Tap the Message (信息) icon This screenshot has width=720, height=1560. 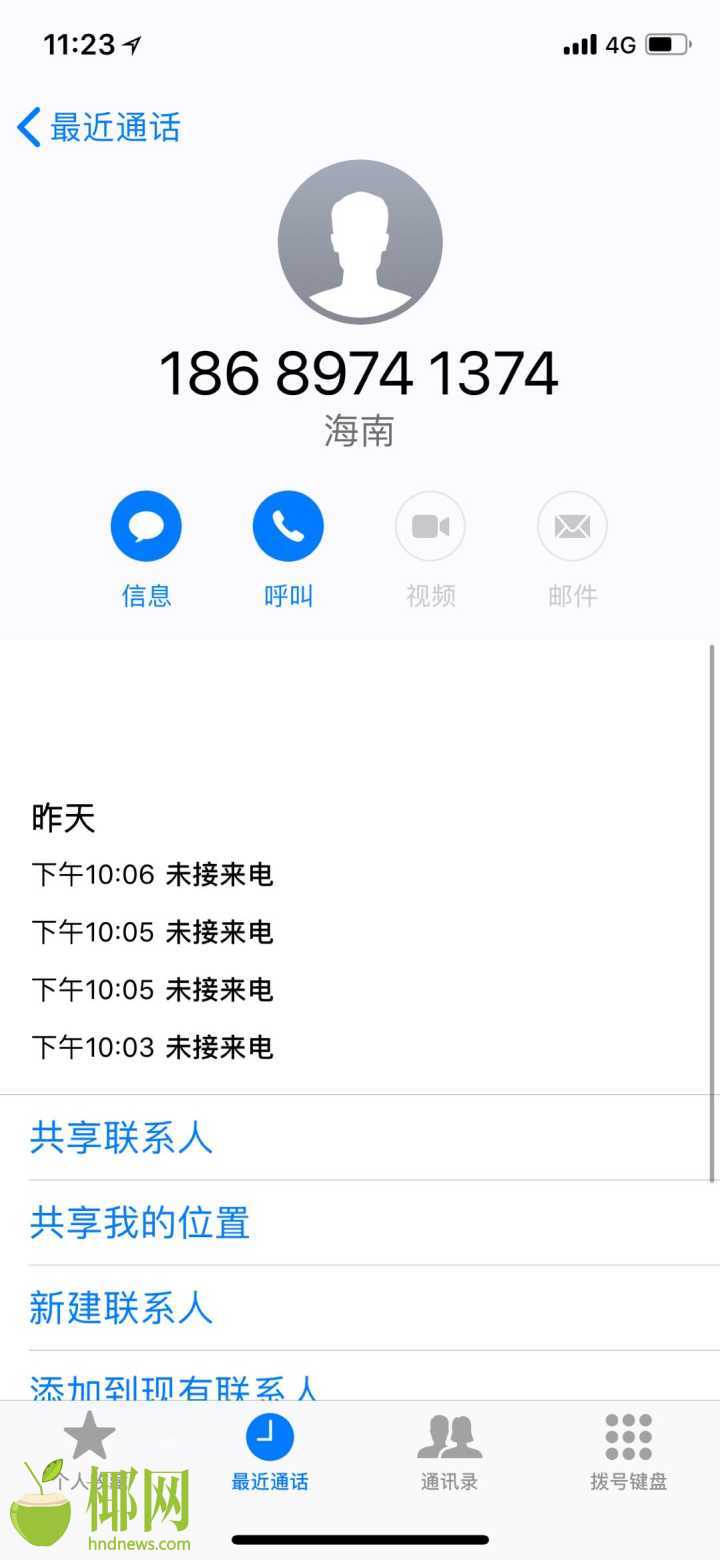146,525
